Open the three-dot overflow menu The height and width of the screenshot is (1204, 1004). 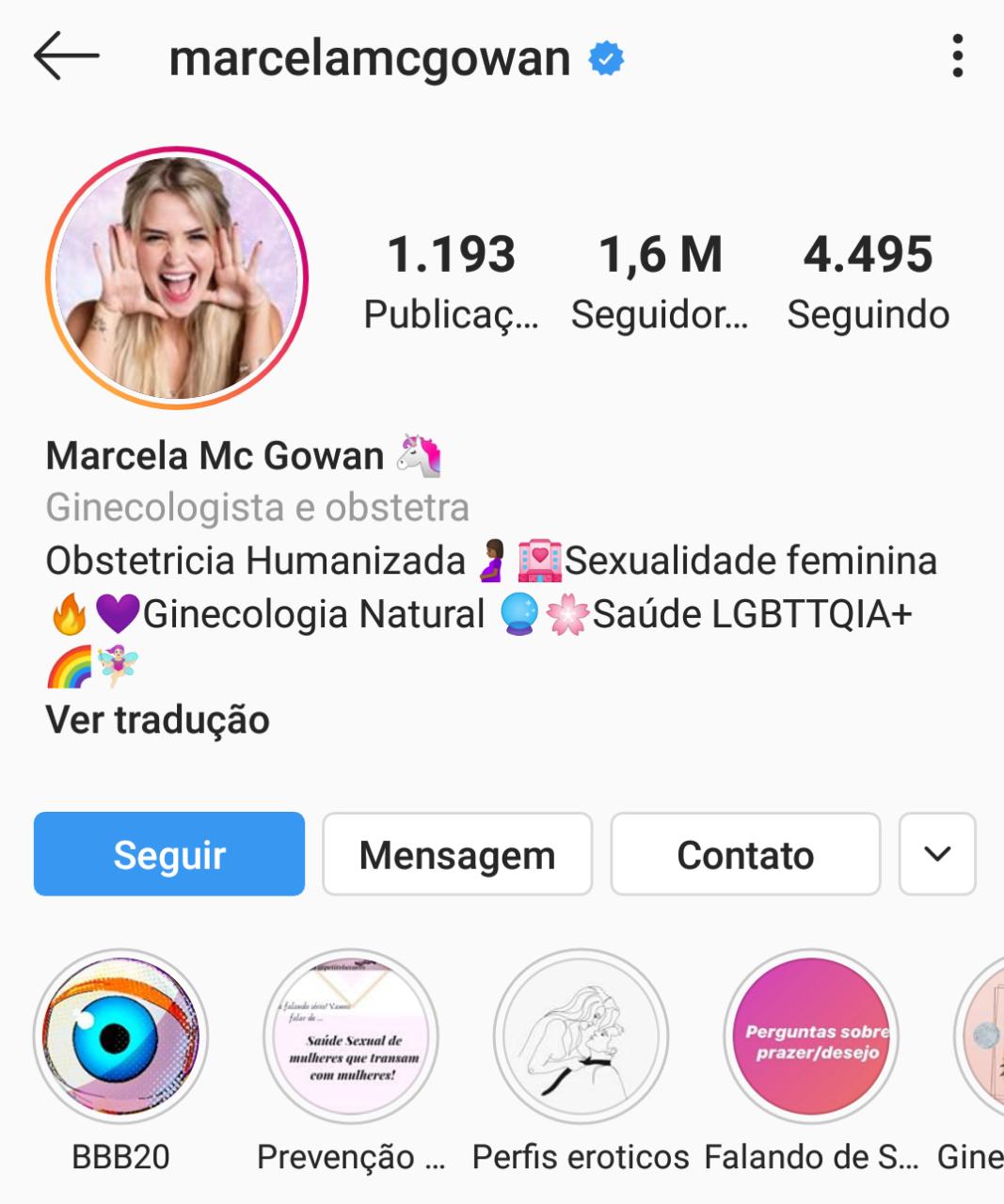tap(957, 56)
